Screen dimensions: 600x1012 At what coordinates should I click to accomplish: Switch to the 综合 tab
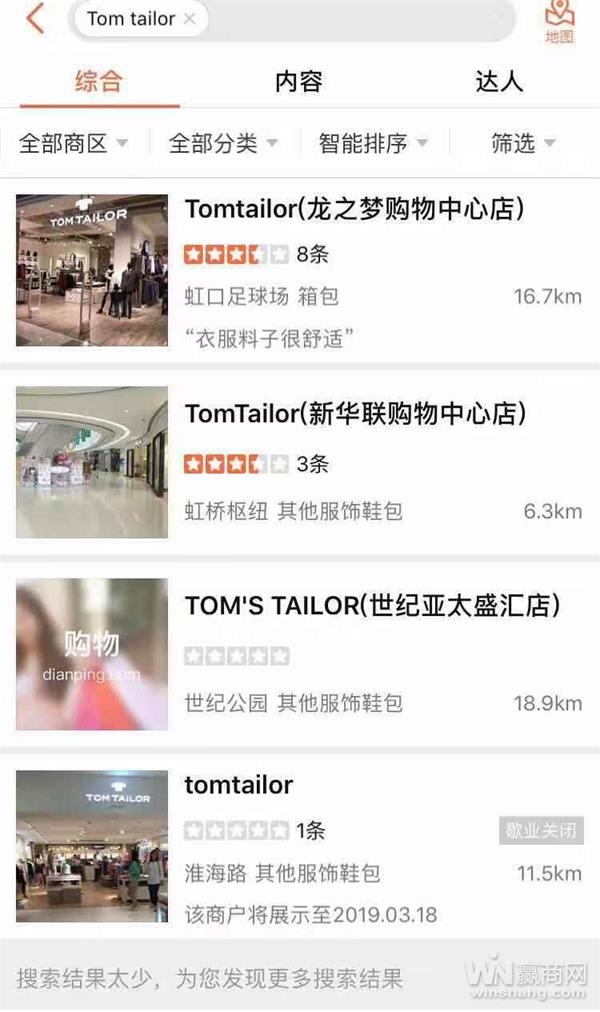click(99, 81)
